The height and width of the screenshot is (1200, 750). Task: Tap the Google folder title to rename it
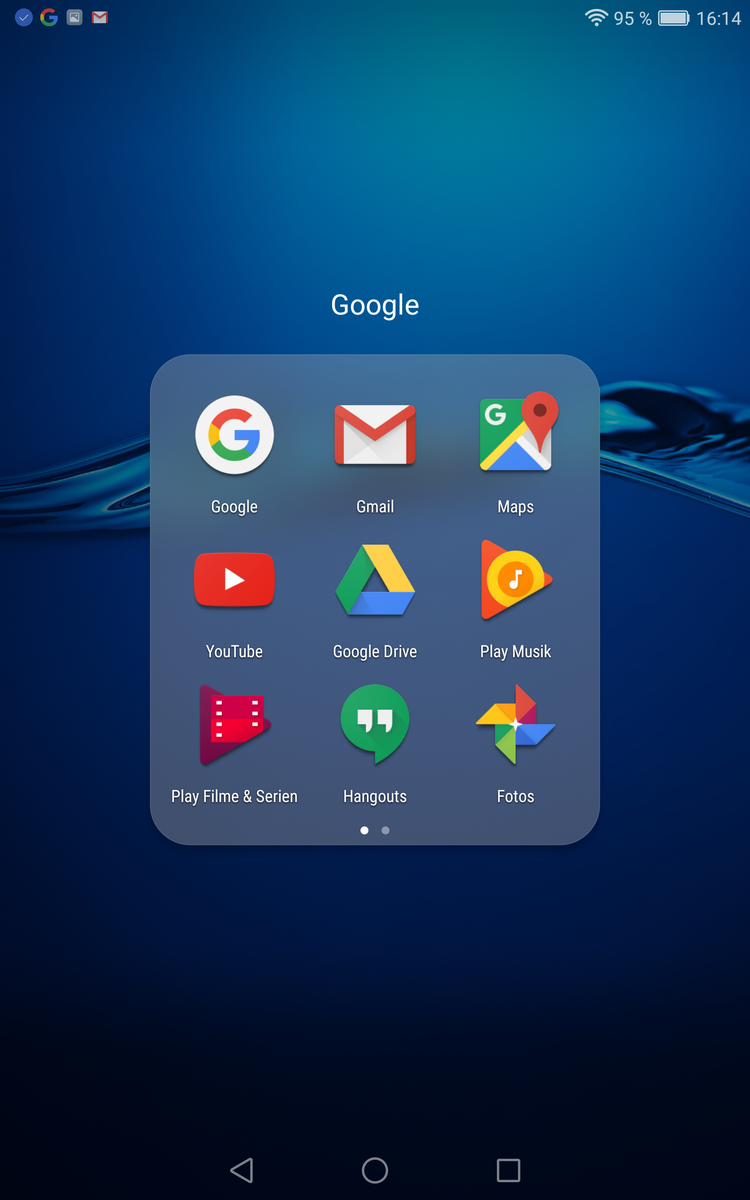tap(375, 305)
